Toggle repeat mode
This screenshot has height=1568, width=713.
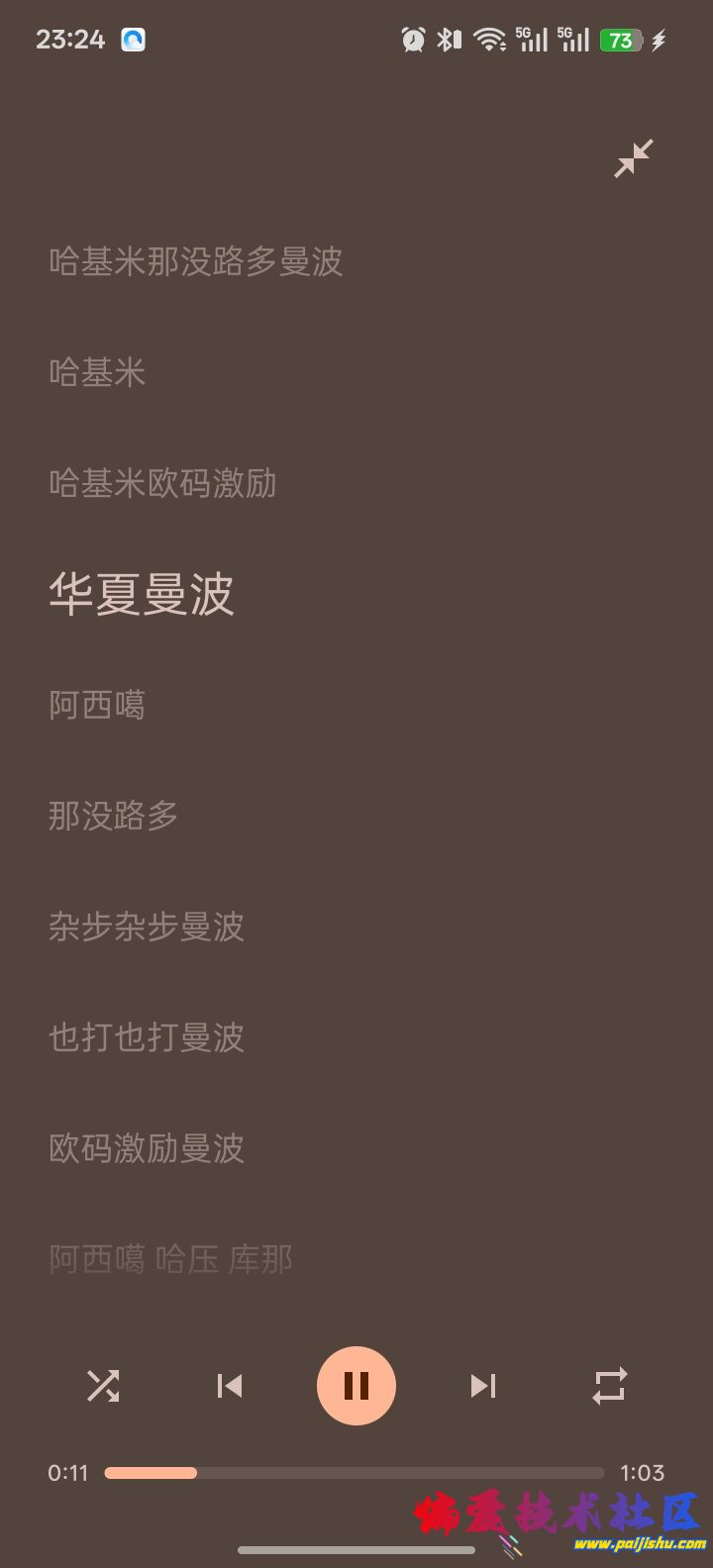click(610, 1386)
